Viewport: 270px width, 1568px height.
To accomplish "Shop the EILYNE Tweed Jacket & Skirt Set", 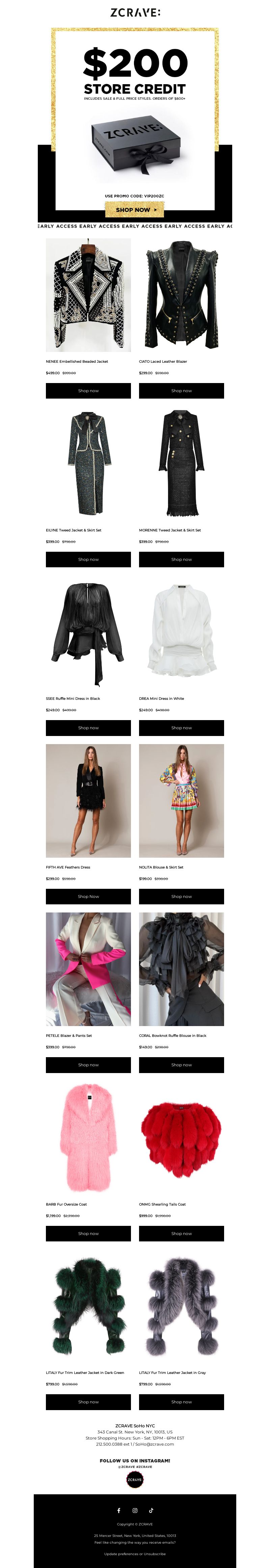I will point(88,560).
